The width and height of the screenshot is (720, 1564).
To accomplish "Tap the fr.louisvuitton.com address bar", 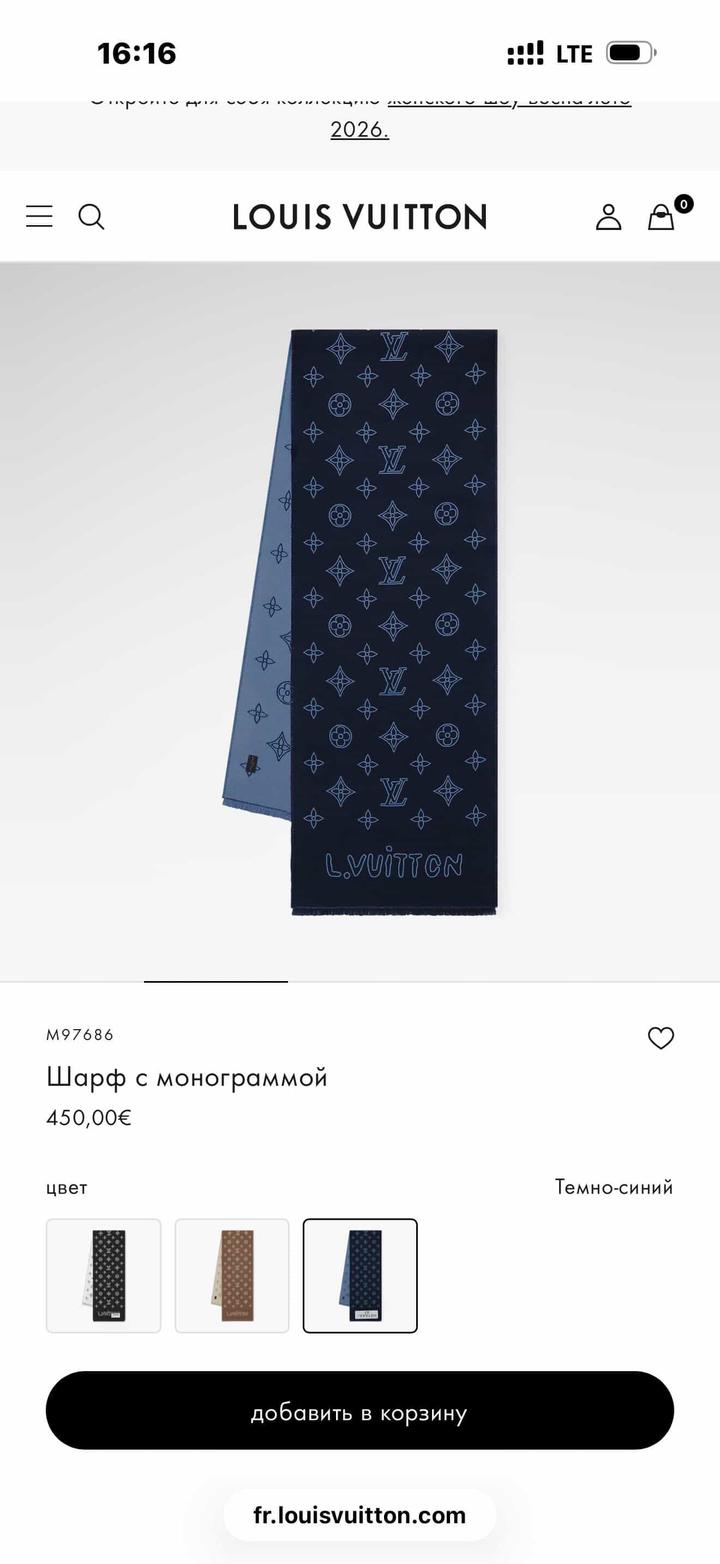I will click(360, 1515).
